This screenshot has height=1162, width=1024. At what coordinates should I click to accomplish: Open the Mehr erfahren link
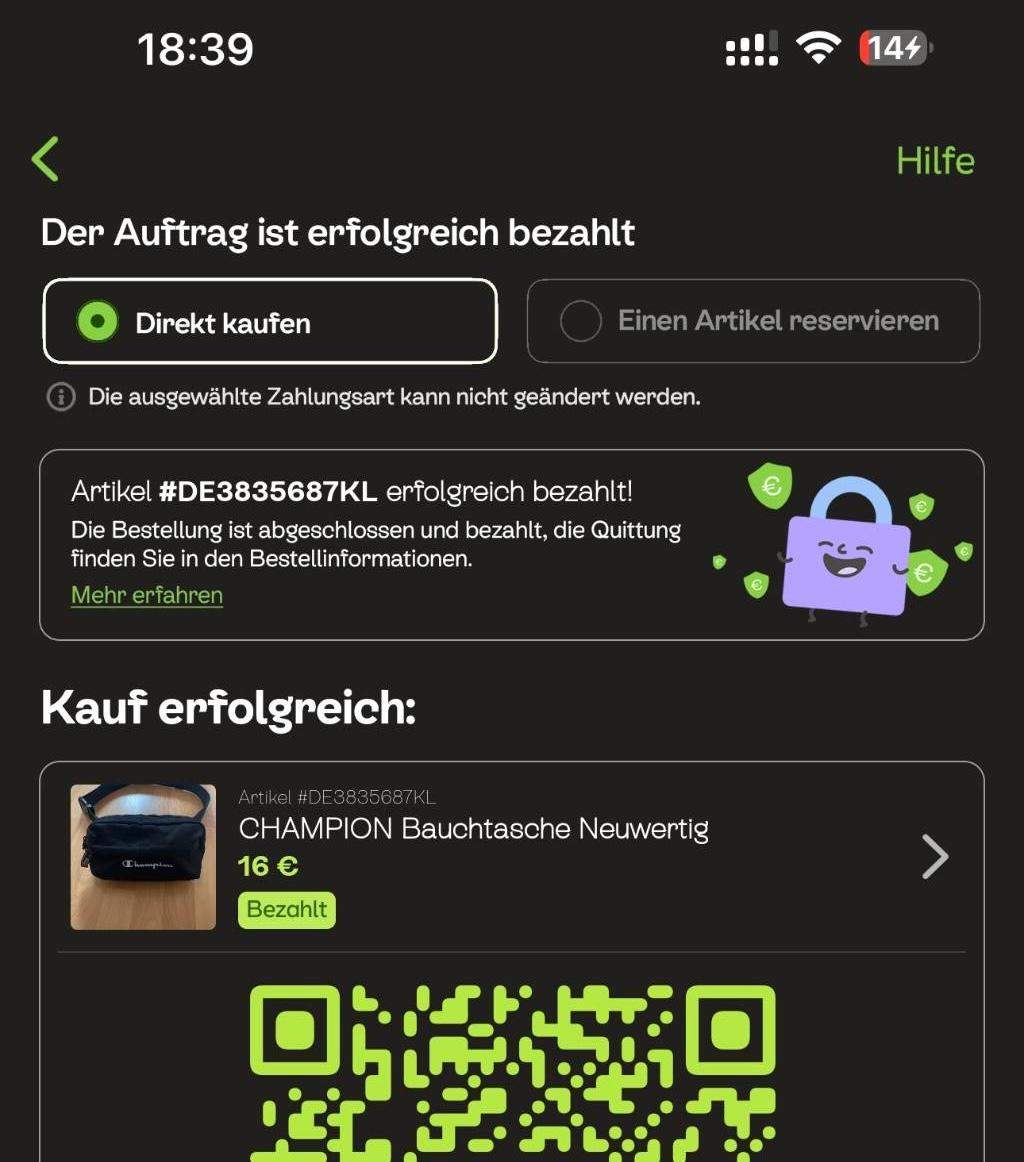(147, 595)
